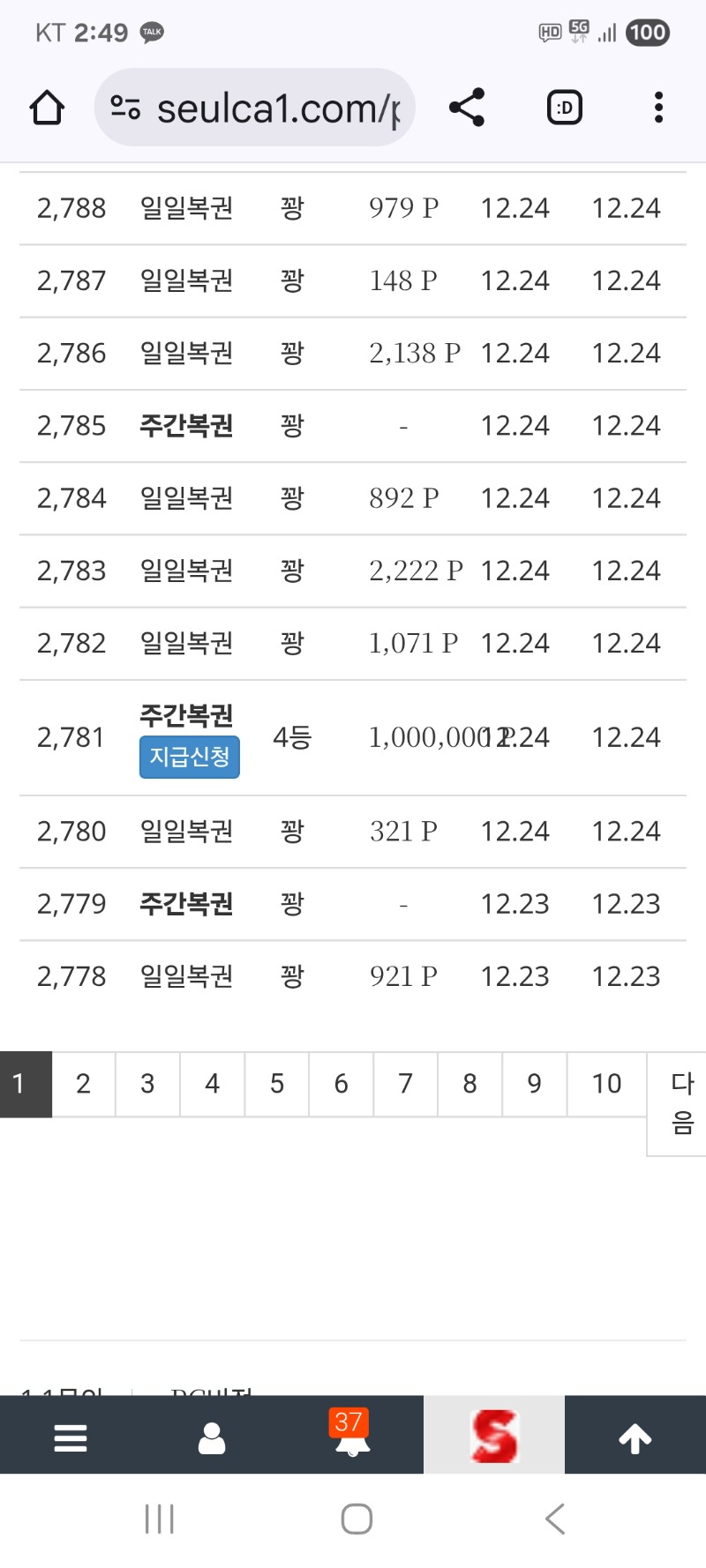This screenshot has width=706, height=1568.
Task: Go to the browser home page
Action: coord(47,108)
